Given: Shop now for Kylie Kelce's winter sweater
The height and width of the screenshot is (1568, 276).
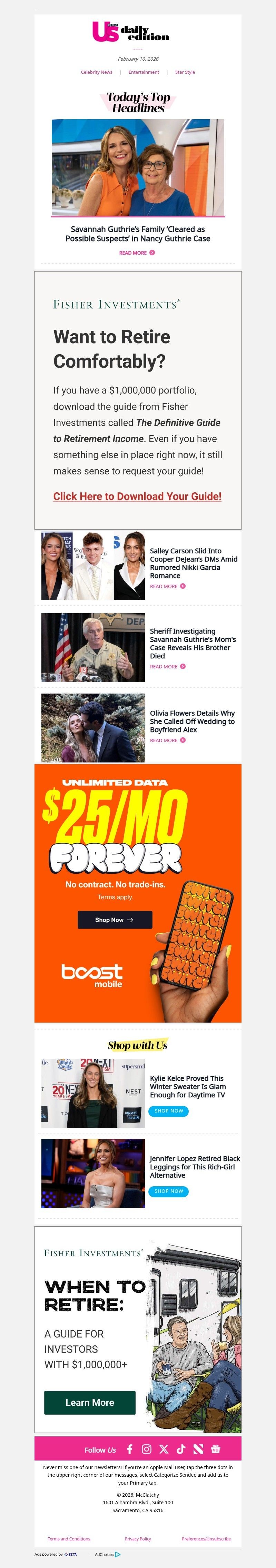Looking at the screenshot, I should coord(169,1111).
